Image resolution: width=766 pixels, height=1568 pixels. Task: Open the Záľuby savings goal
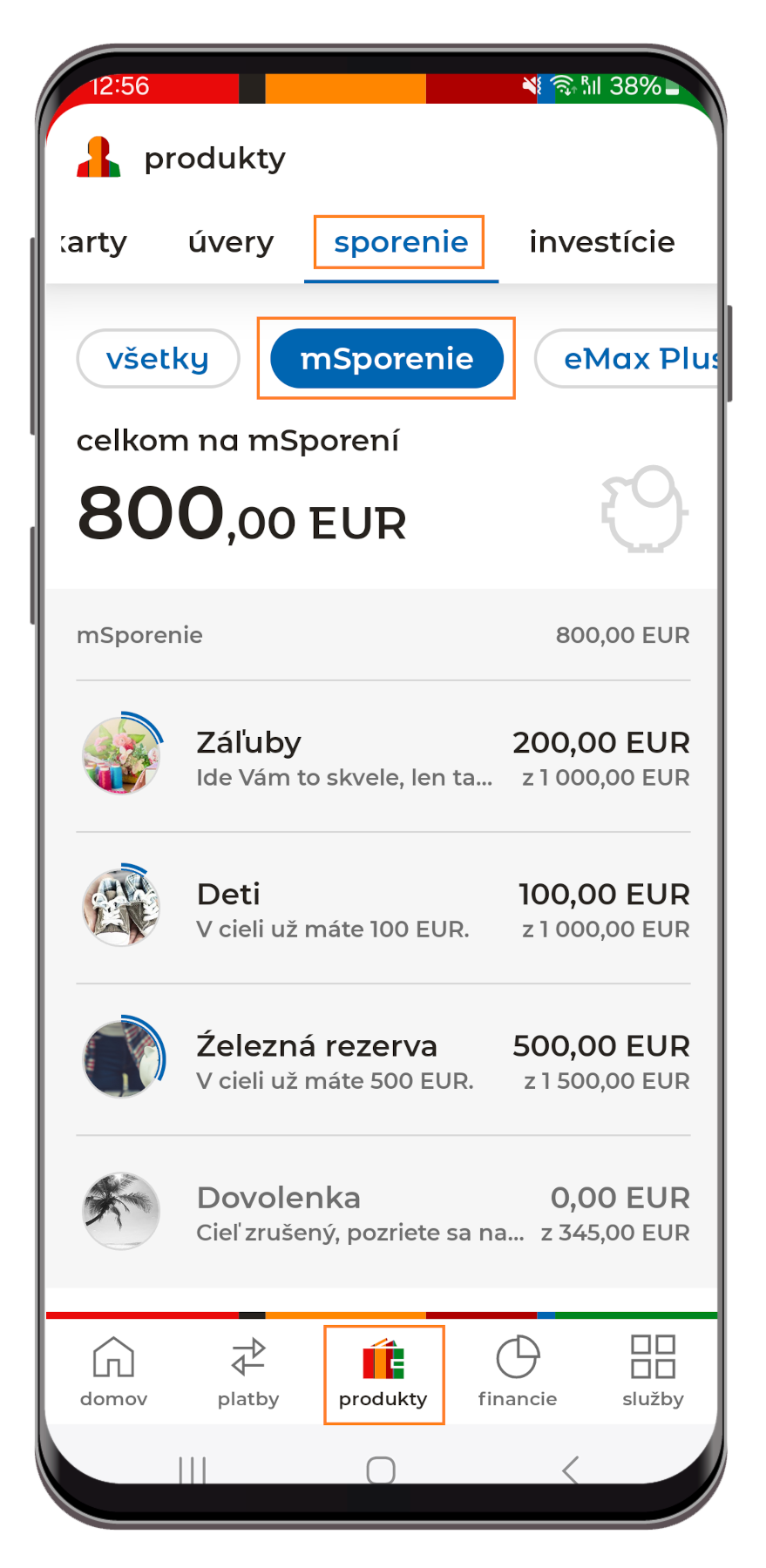(383, 757)
